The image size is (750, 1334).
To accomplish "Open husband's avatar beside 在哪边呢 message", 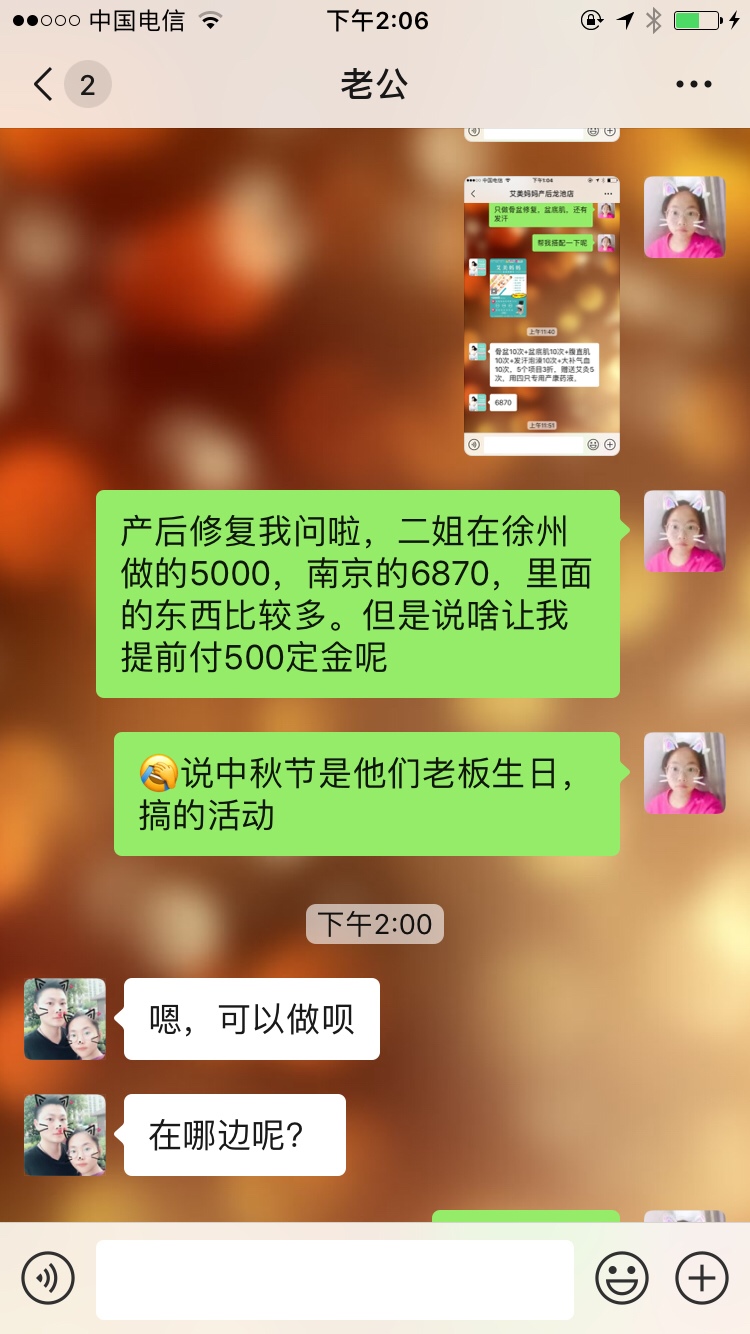I will point(65,1134).
